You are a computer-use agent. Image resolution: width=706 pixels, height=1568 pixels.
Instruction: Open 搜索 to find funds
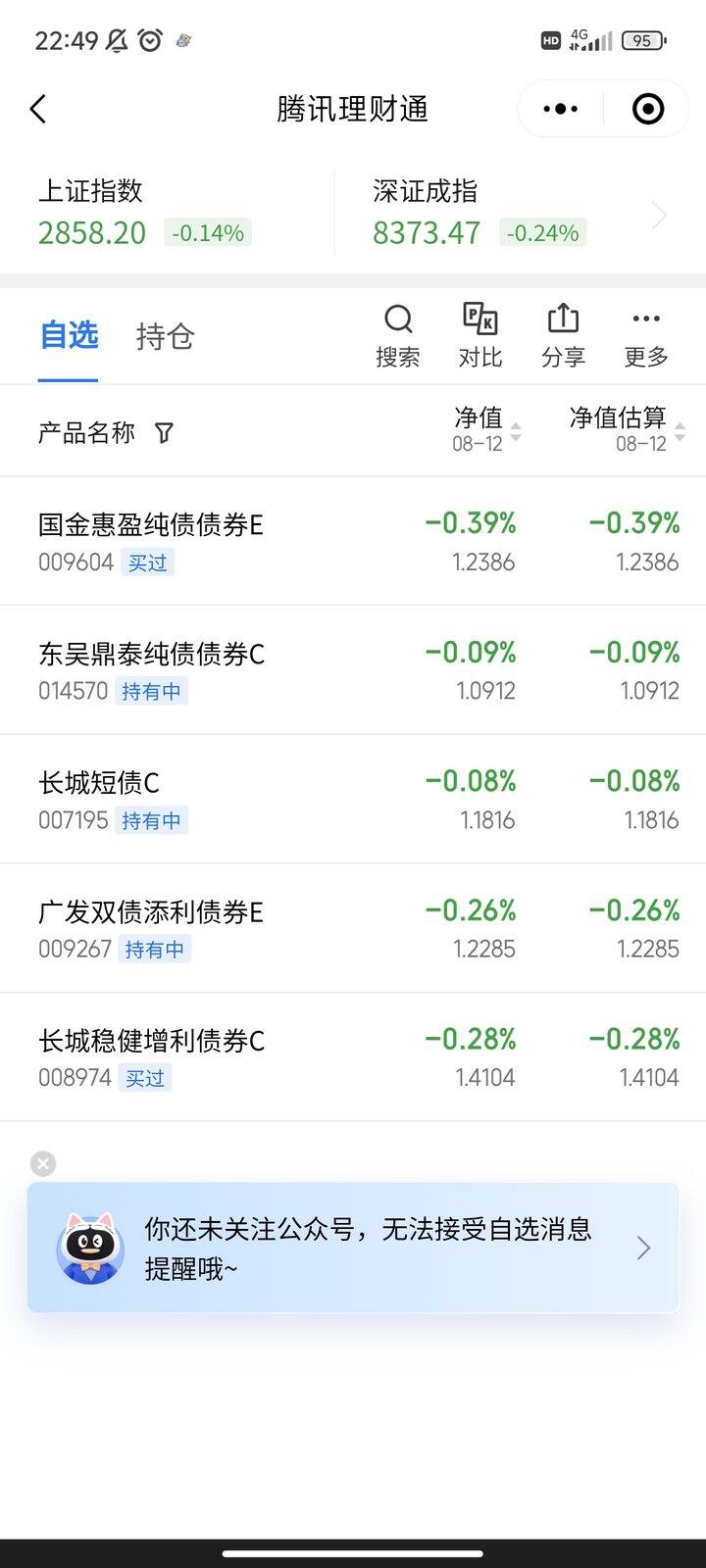pos(398,336)
